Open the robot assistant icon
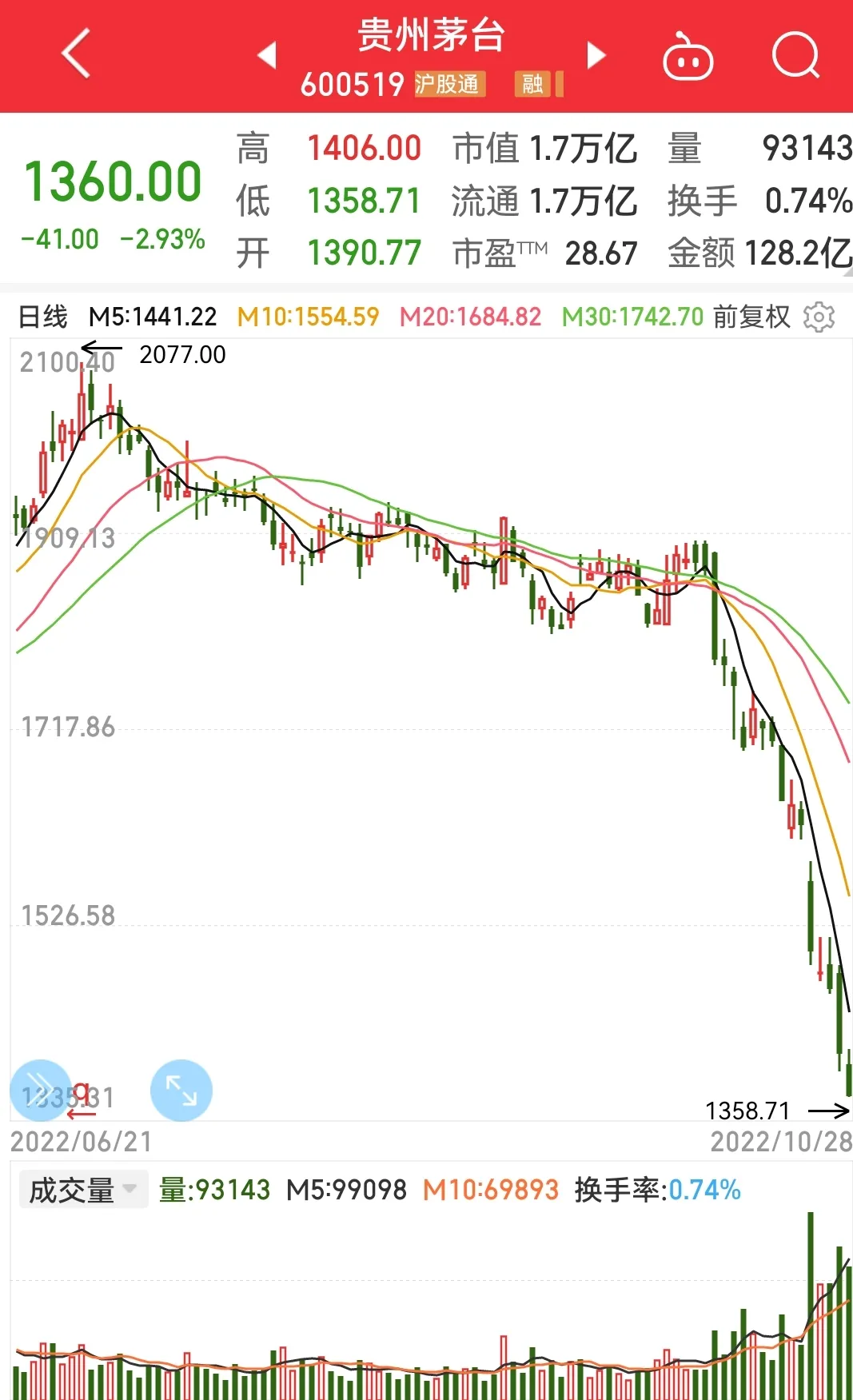The image size is (853, 1400). coord(688,57)
